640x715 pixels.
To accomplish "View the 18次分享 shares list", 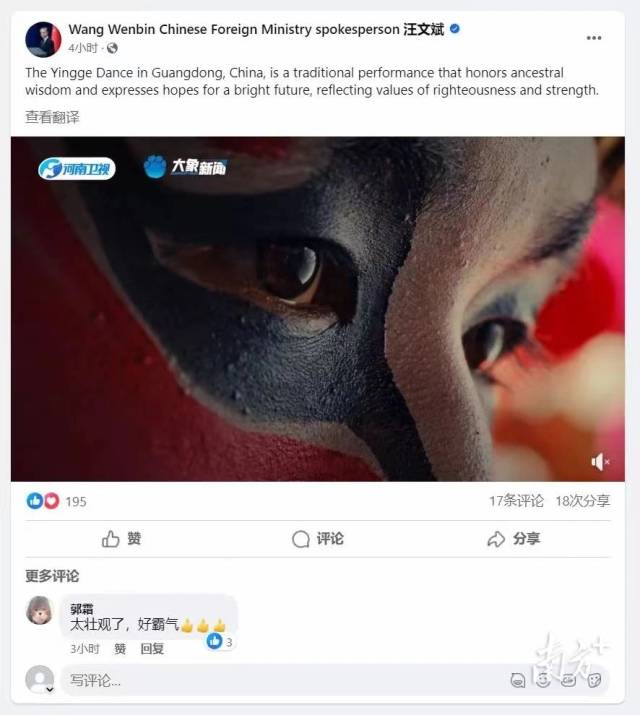I will pyautogui.click(x=581, y=500).
